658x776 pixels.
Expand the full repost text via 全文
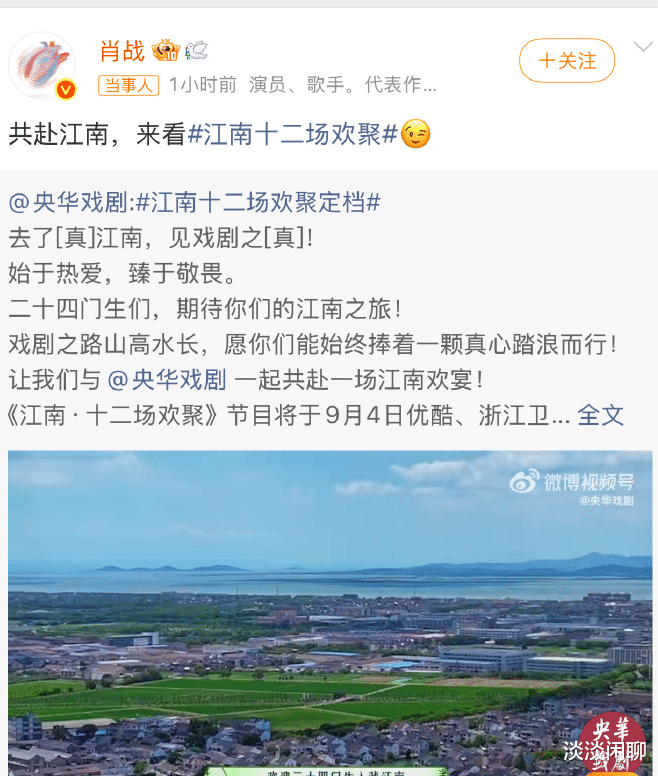(x=600, y=415)
